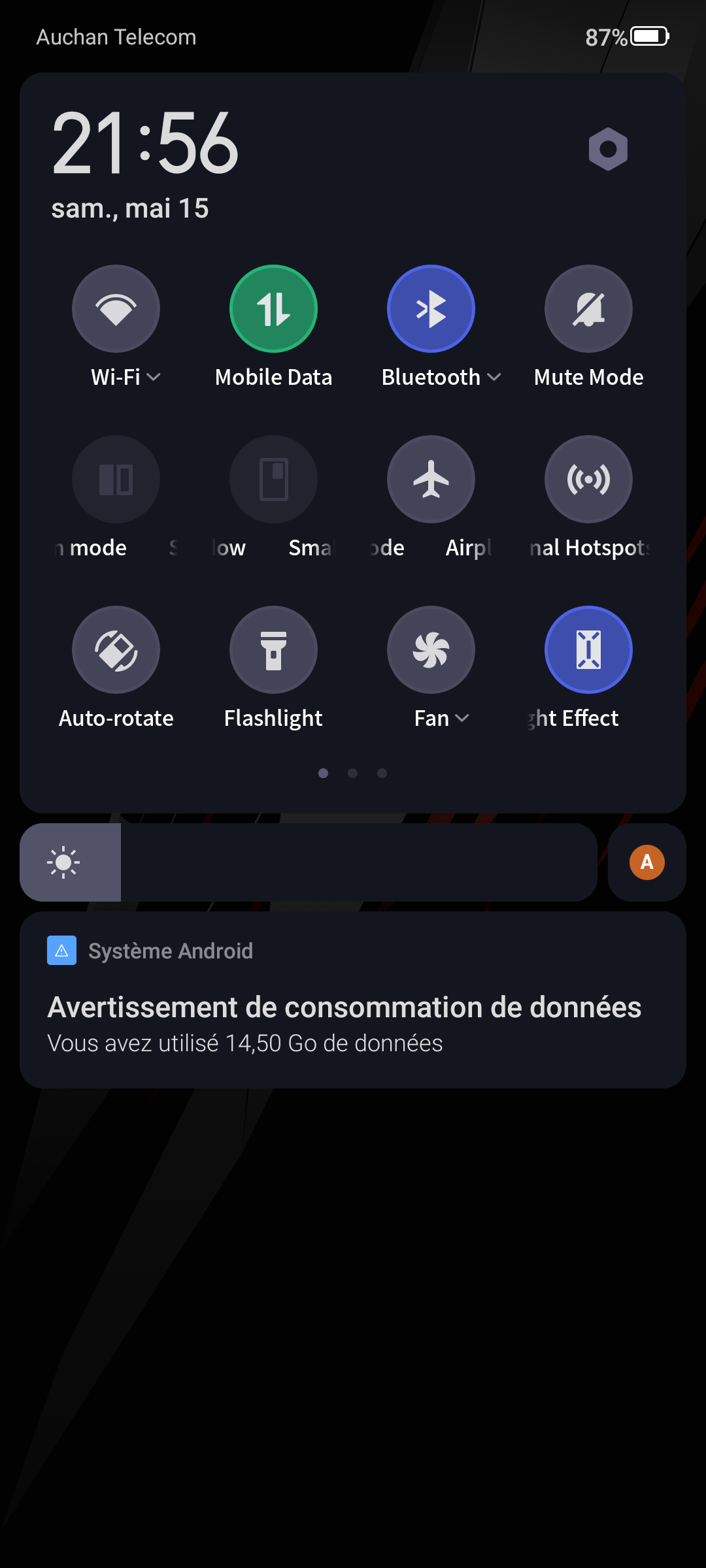The height and width of the screenshot is (1568, 706).
Task: Disable the Bluetooth toggle
Action: coord(431,309)
